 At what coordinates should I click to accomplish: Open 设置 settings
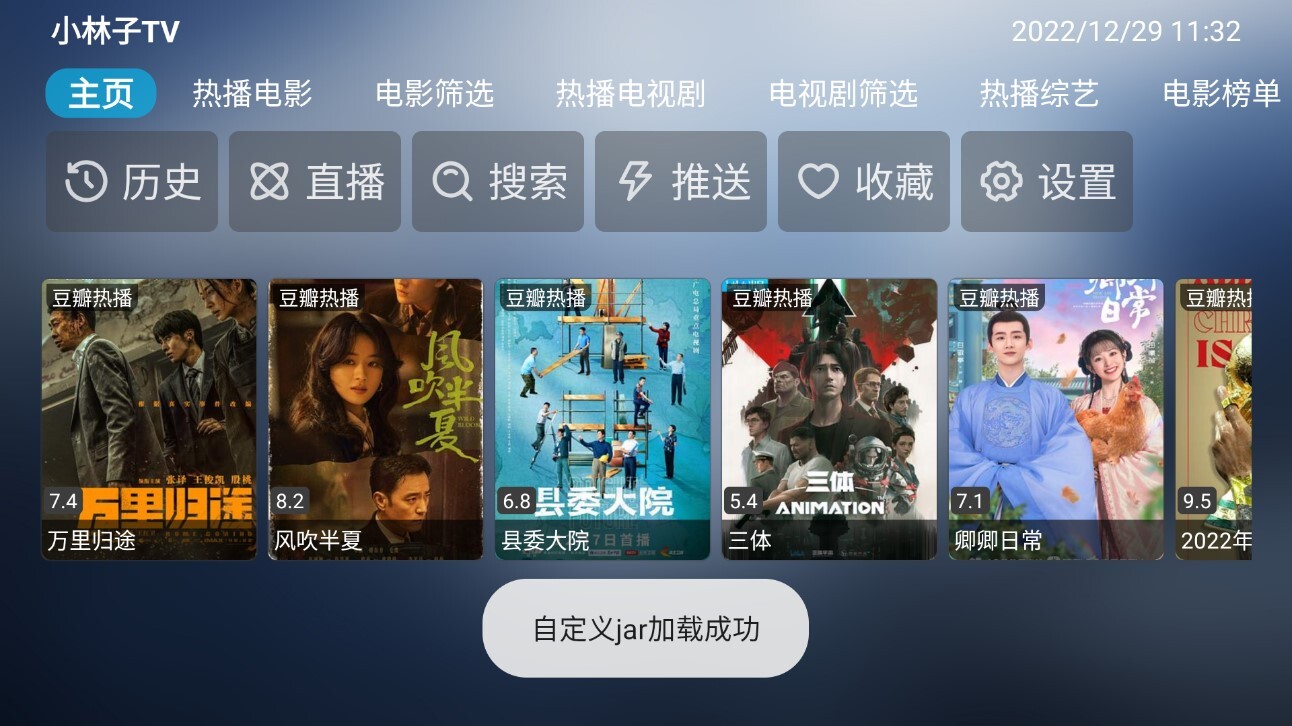pos(1047,182)
